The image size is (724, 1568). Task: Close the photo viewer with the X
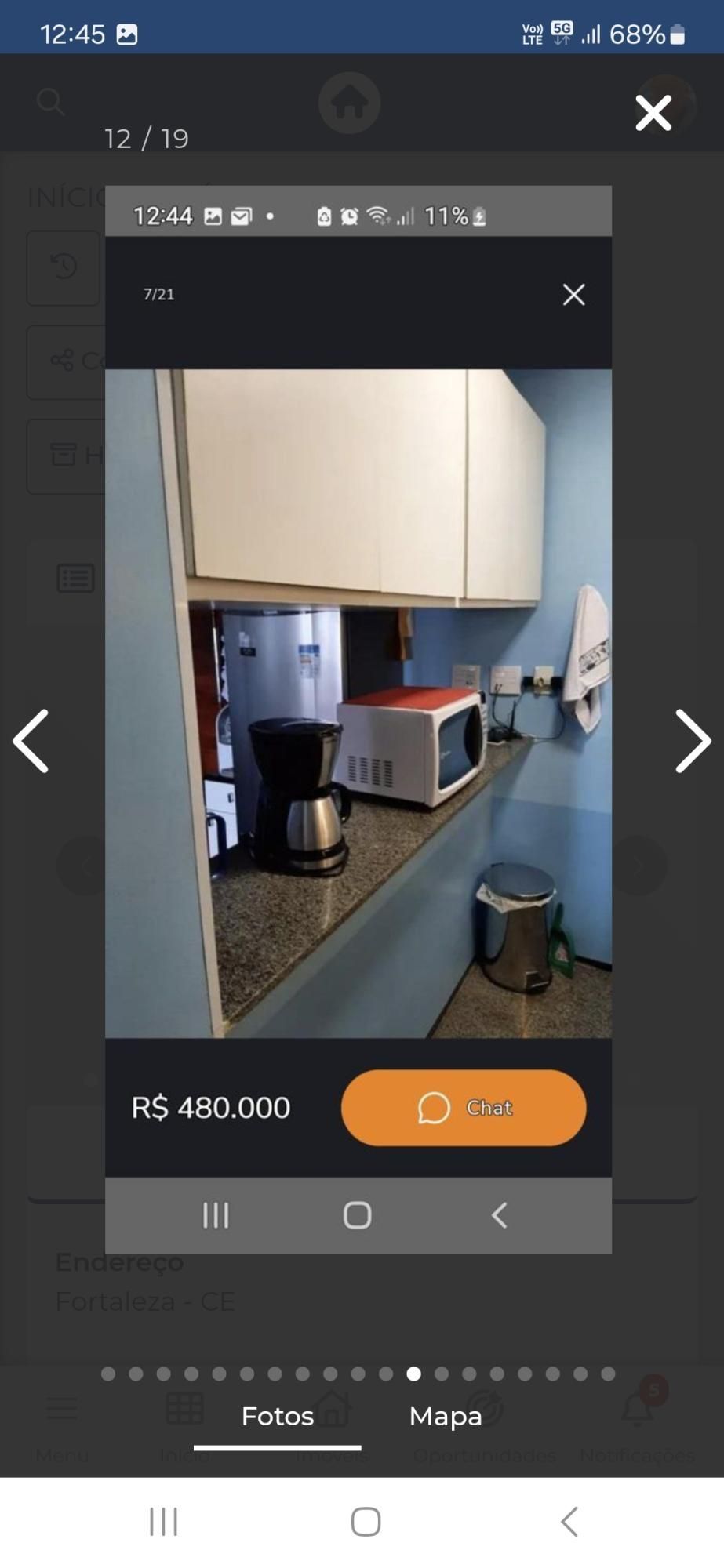click(653, 113)
